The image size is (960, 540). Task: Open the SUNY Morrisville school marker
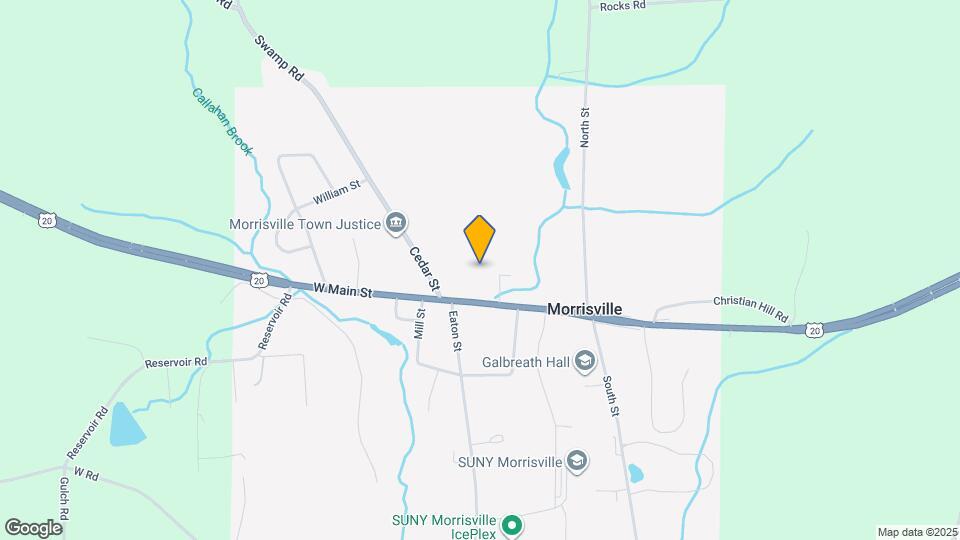576,460
